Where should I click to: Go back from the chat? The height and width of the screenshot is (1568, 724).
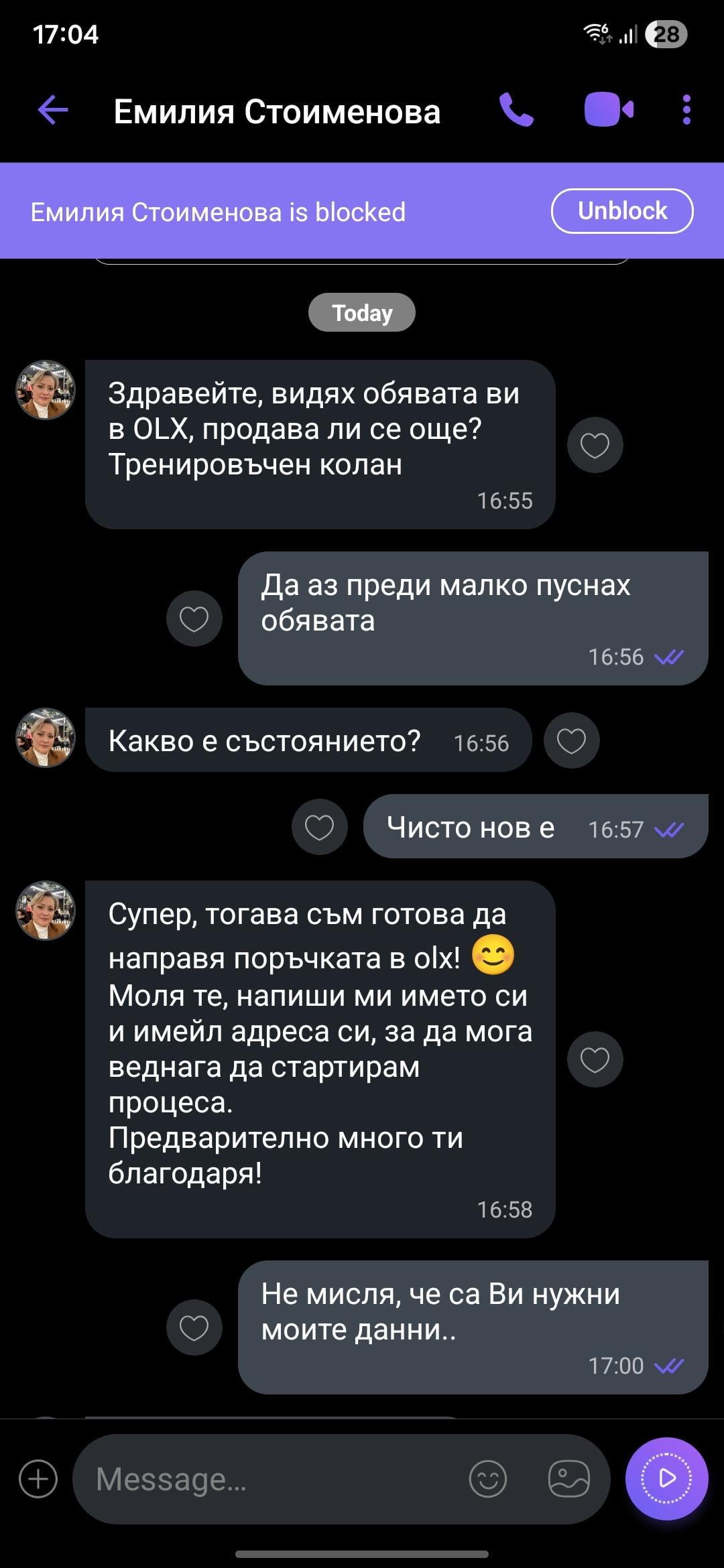pyautogui.click(x=54, y=110)
